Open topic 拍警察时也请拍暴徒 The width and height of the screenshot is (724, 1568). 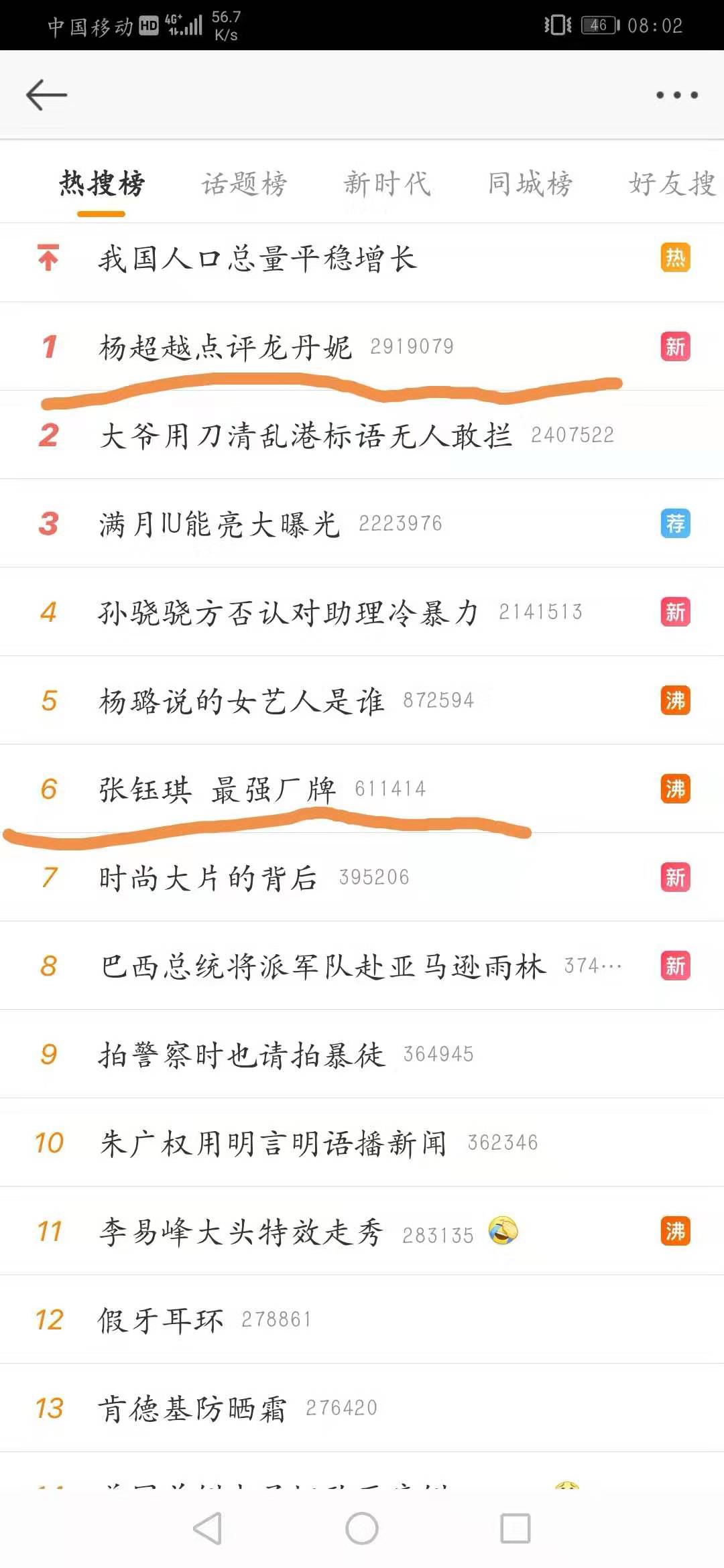(x=241, y=1055)
